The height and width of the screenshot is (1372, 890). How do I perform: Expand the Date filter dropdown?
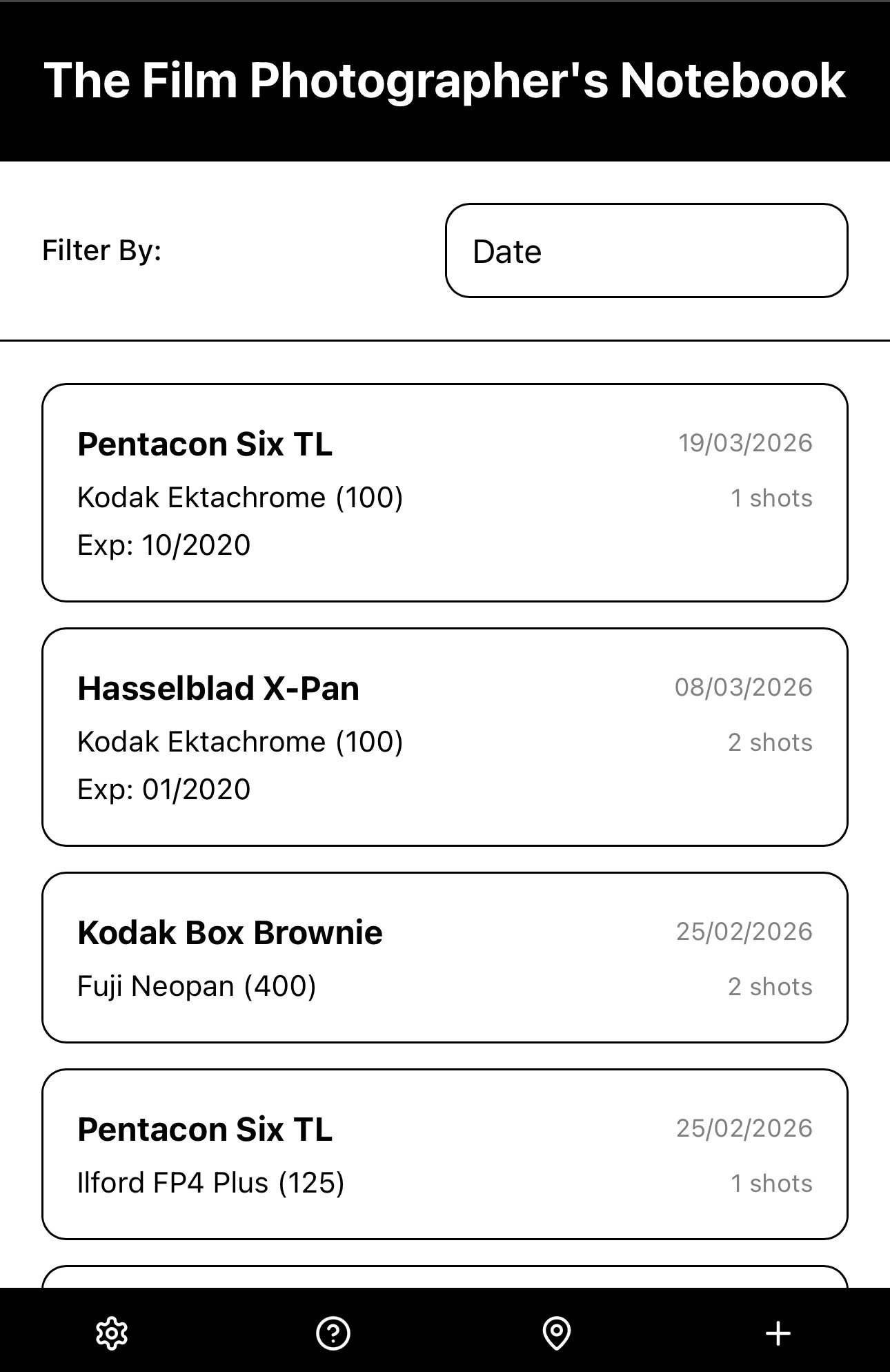pos(646,251)
